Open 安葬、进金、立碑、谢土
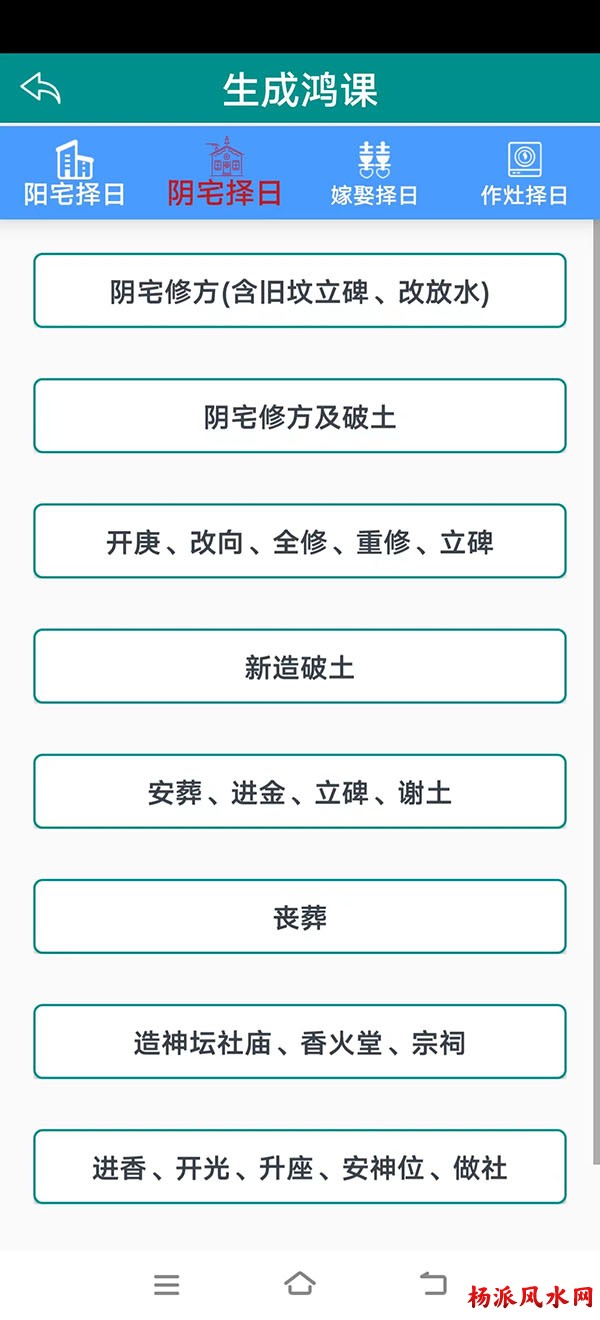 click(300, 791)
